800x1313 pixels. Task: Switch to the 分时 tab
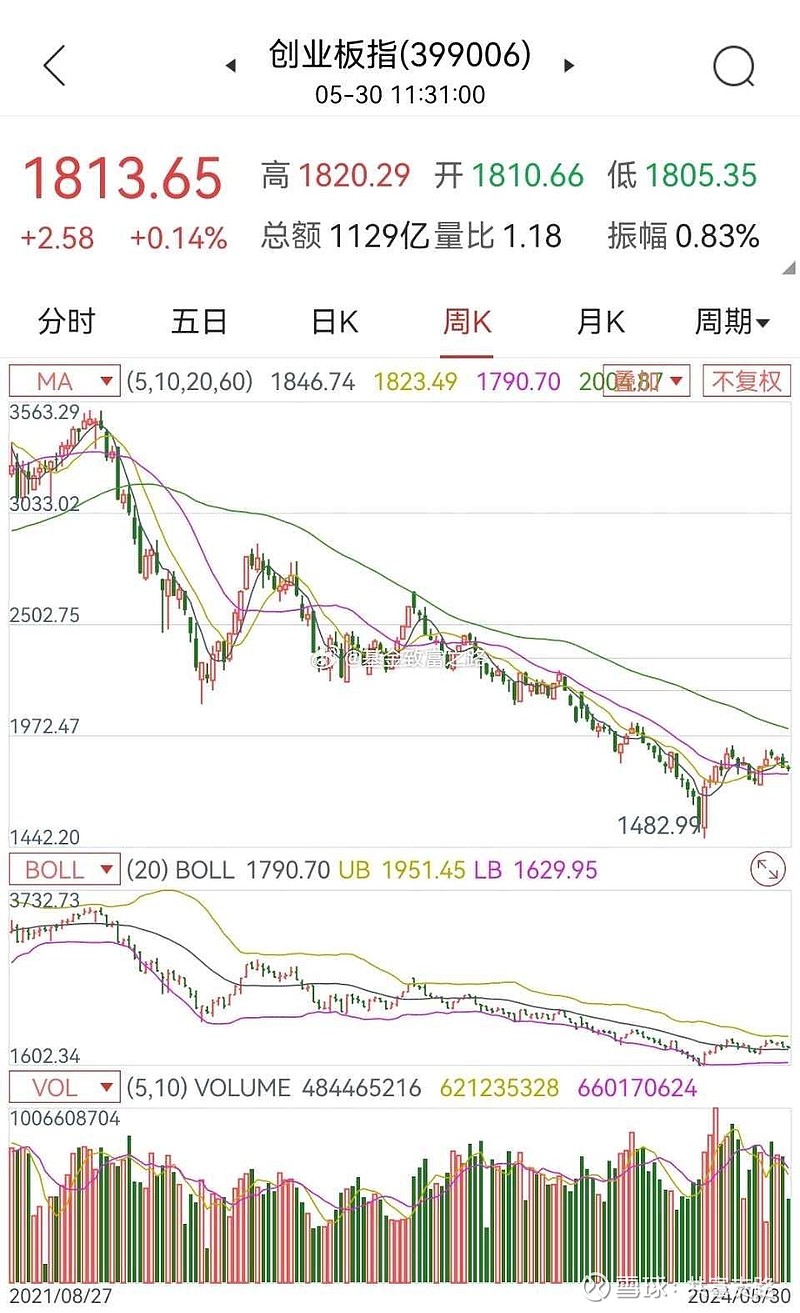pos(68,322)
